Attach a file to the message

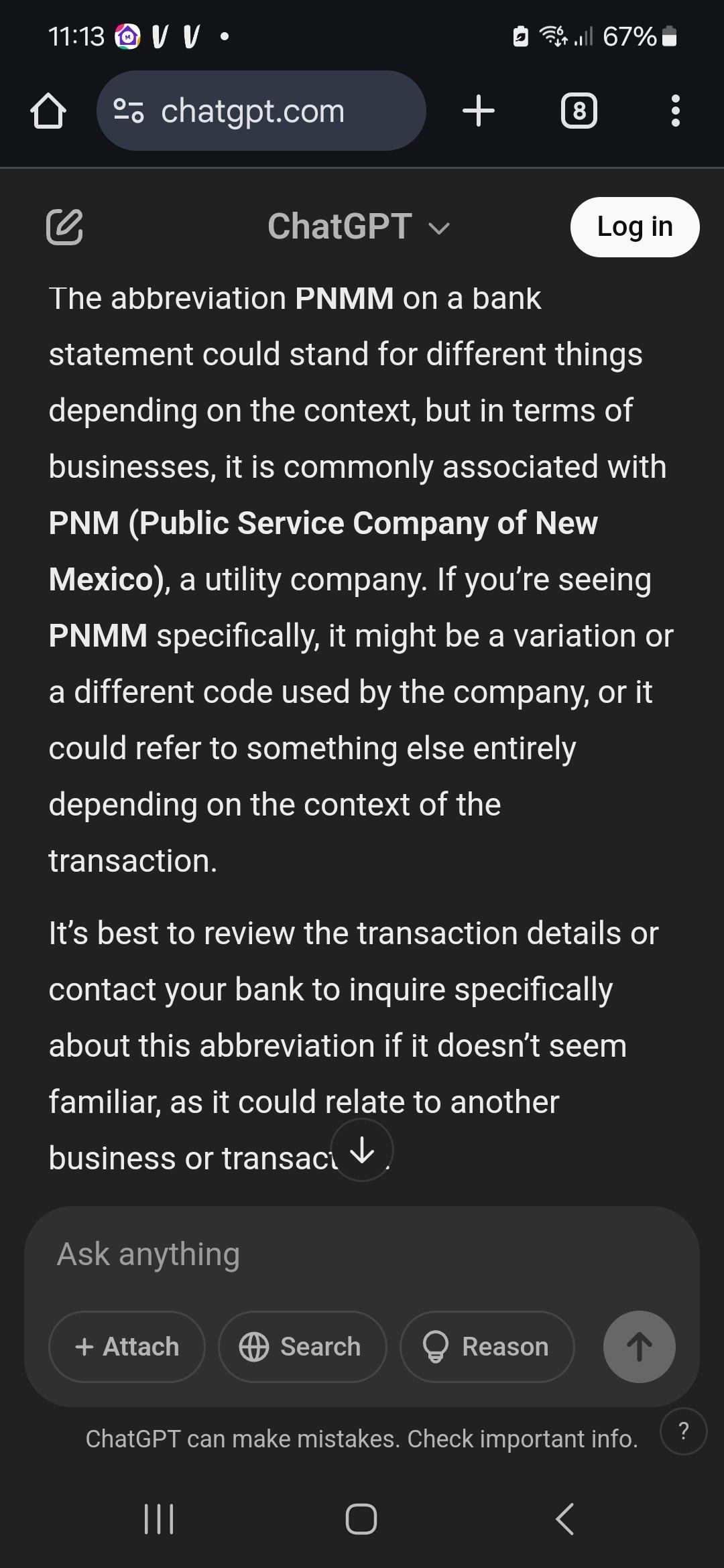[x=127, y=1347]
